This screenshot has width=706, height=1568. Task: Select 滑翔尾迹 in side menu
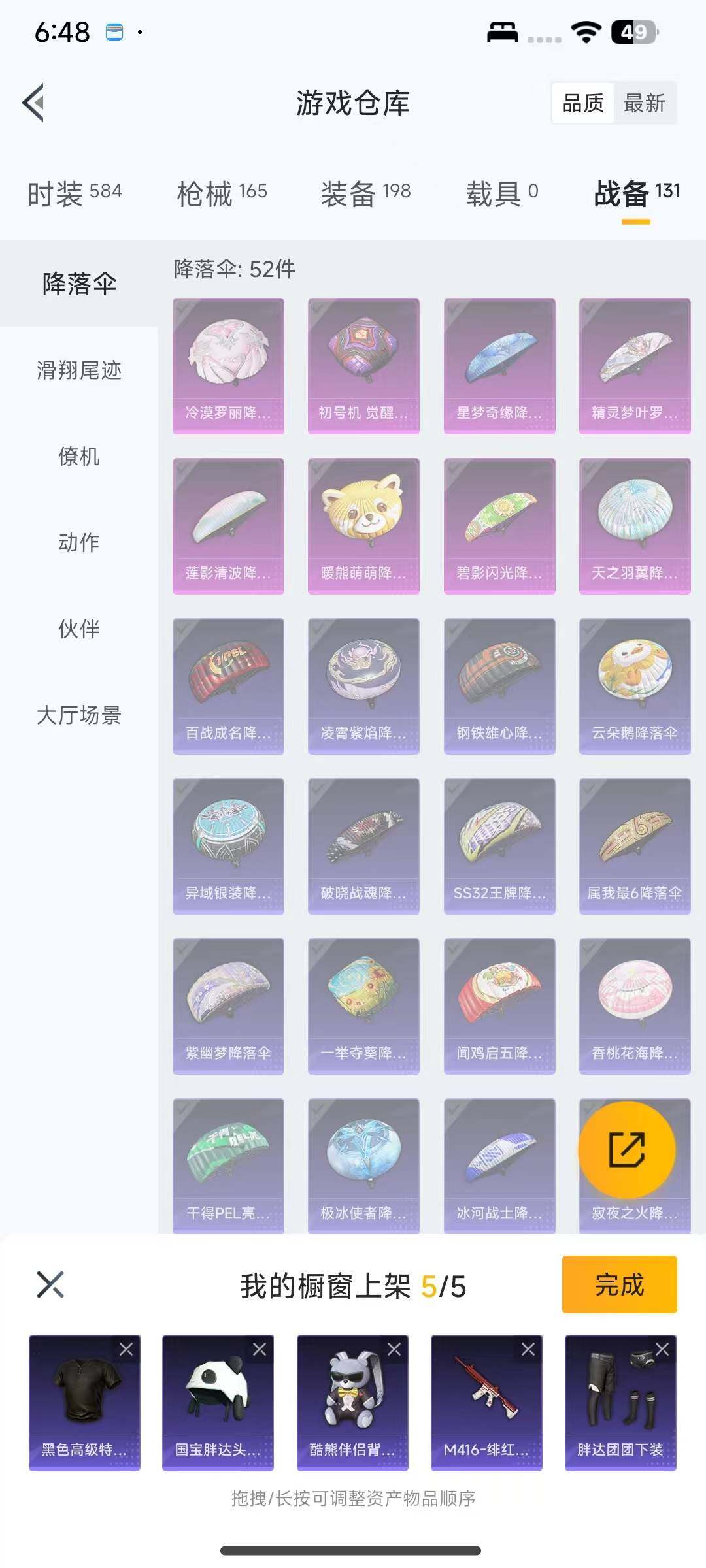[x=79, y=370]
